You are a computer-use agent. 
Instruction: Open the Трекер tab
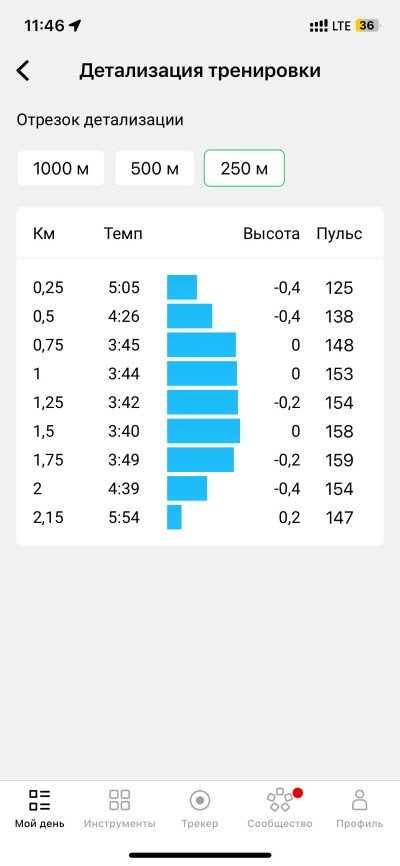200,808
